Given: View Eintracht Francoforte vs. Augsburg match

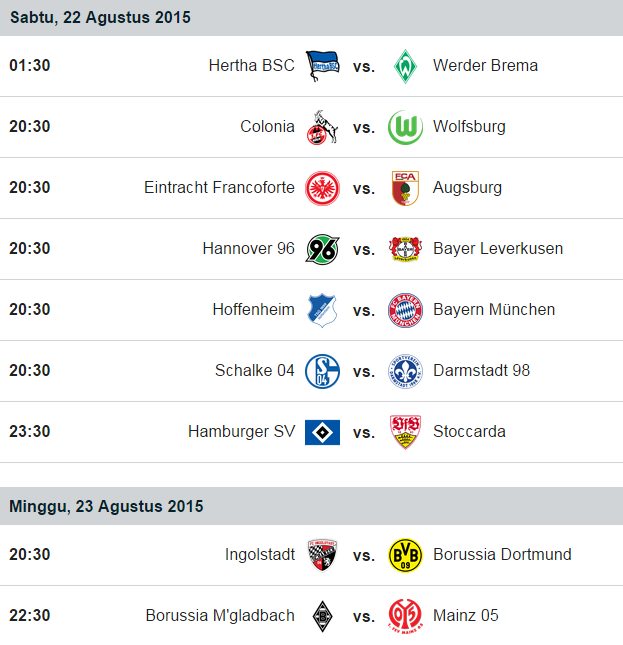Looking at the screenshot, I should pyautogui.click(x=311, y=188).
